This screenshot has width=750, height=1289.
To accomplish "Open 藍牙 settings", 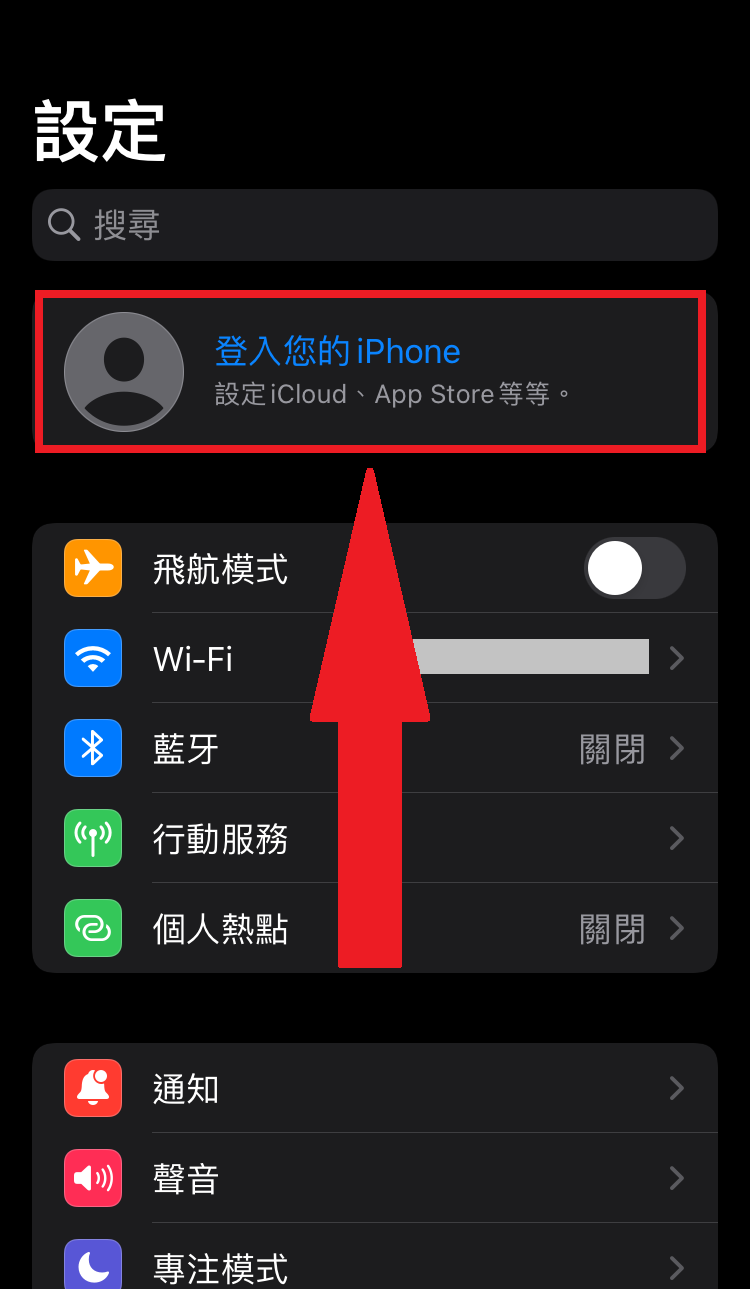I will pos(186,749).
